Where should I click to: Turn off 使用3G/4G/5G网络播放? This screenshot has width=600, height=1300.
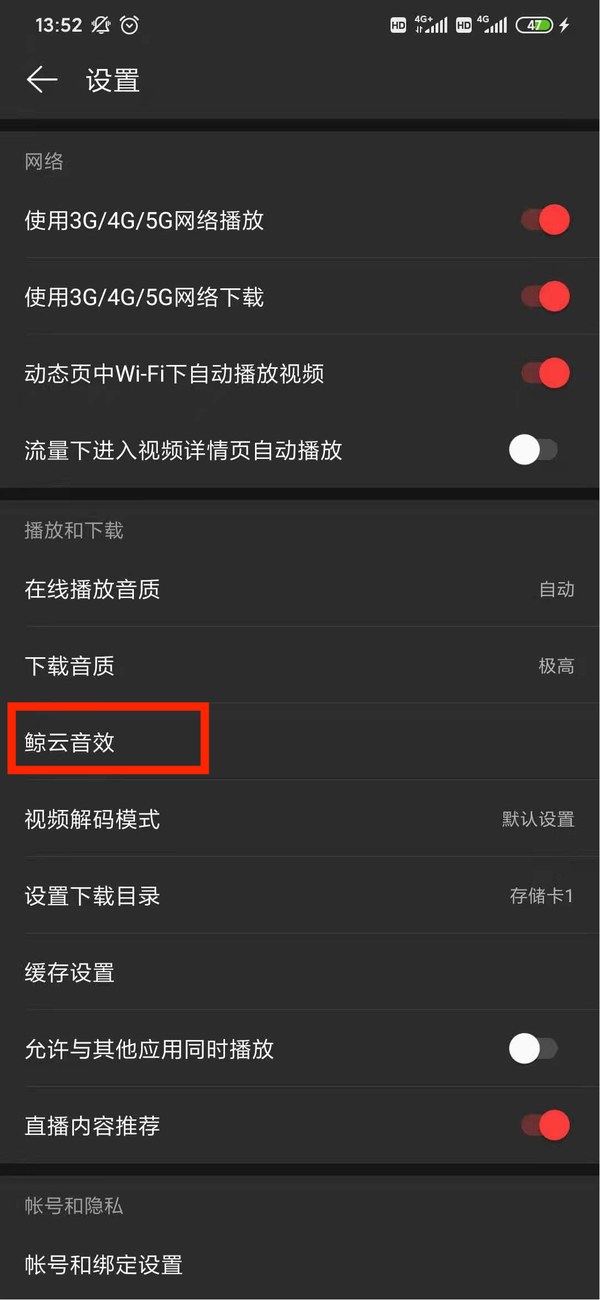coord(545,220)
